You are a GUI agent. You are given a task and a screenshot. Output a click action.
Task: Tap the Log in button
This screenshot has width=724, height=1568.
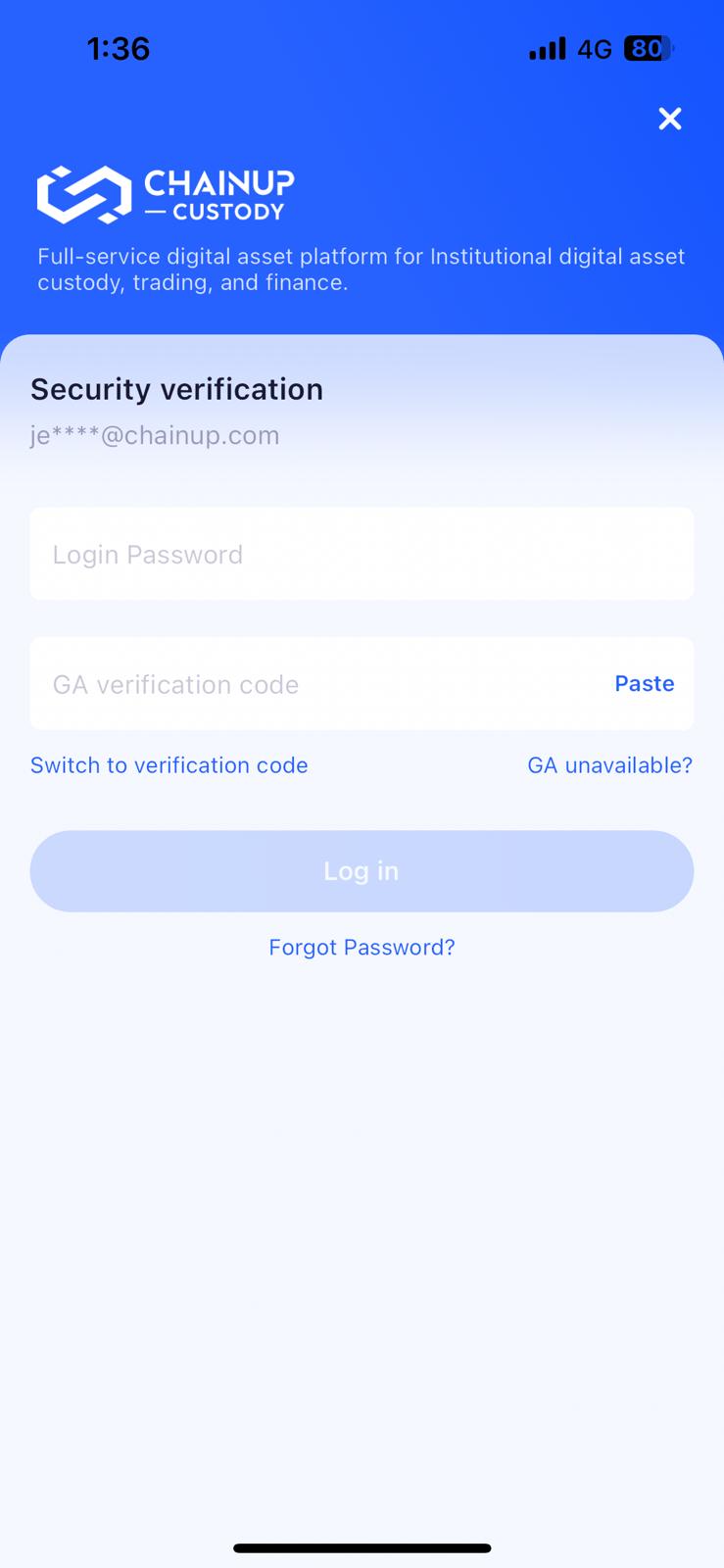coord(362,871)
